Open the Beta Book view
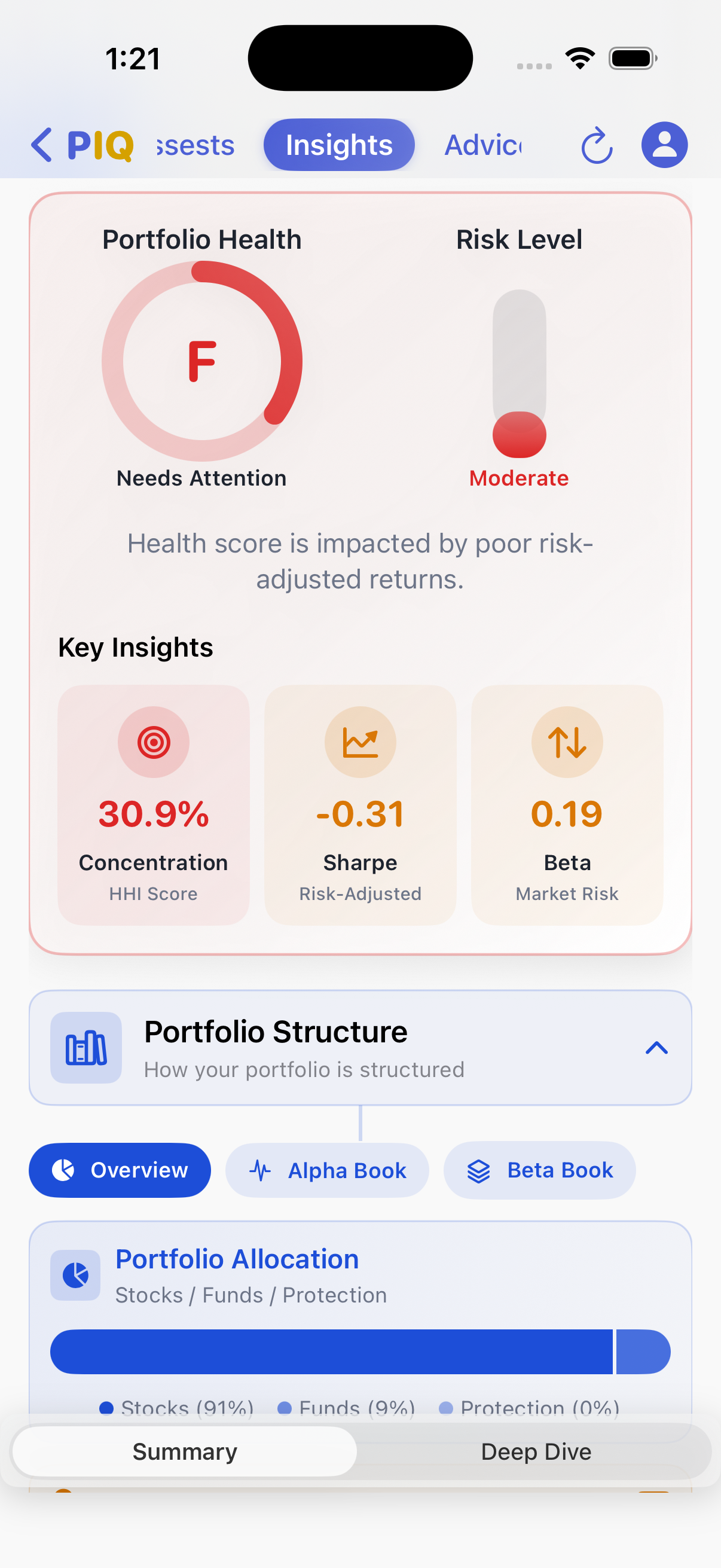 (x=539, y=1170)
